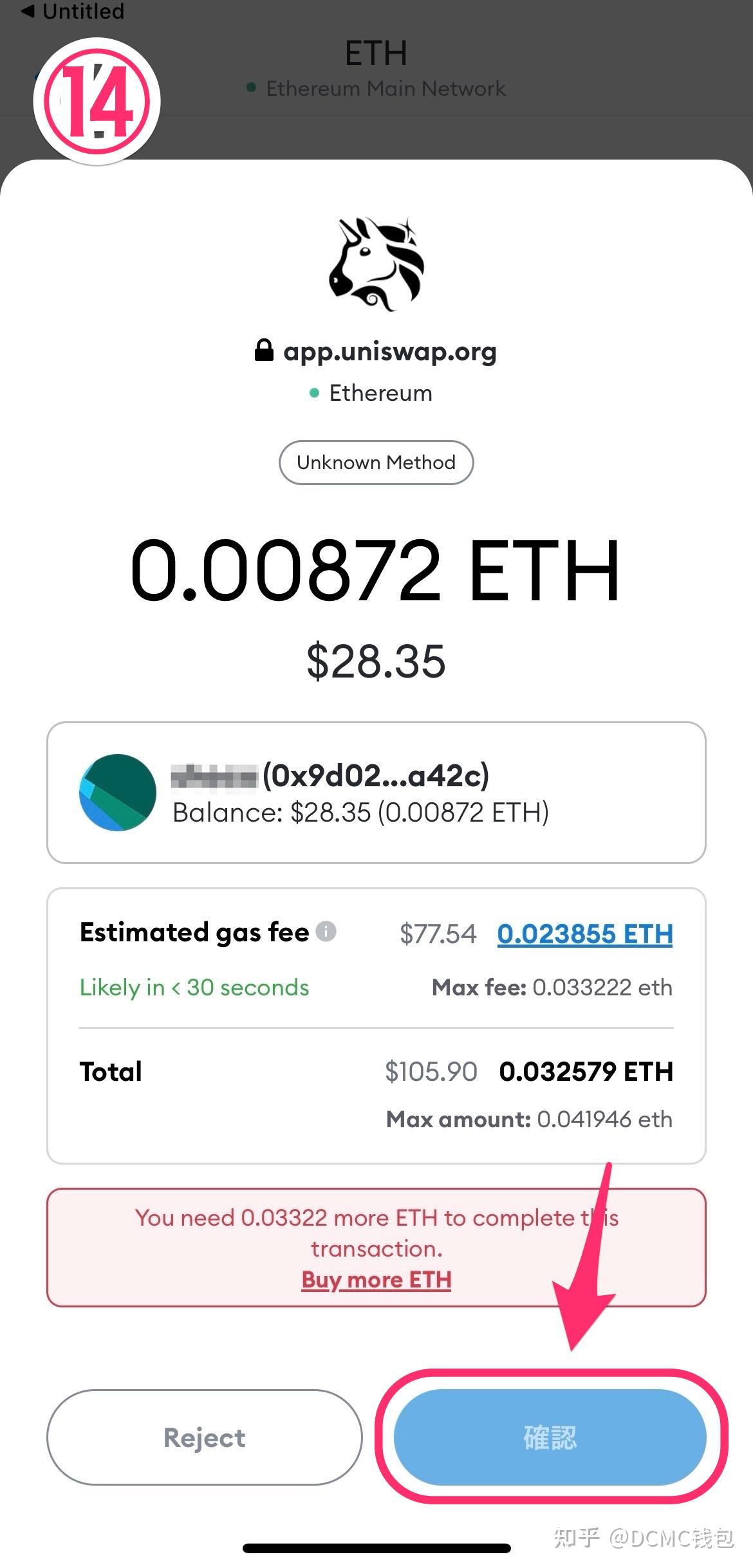Return to the Untitled app
The width and height of the screenshot is (753, 1568).
pyautogui.click(x=72, y=11)
